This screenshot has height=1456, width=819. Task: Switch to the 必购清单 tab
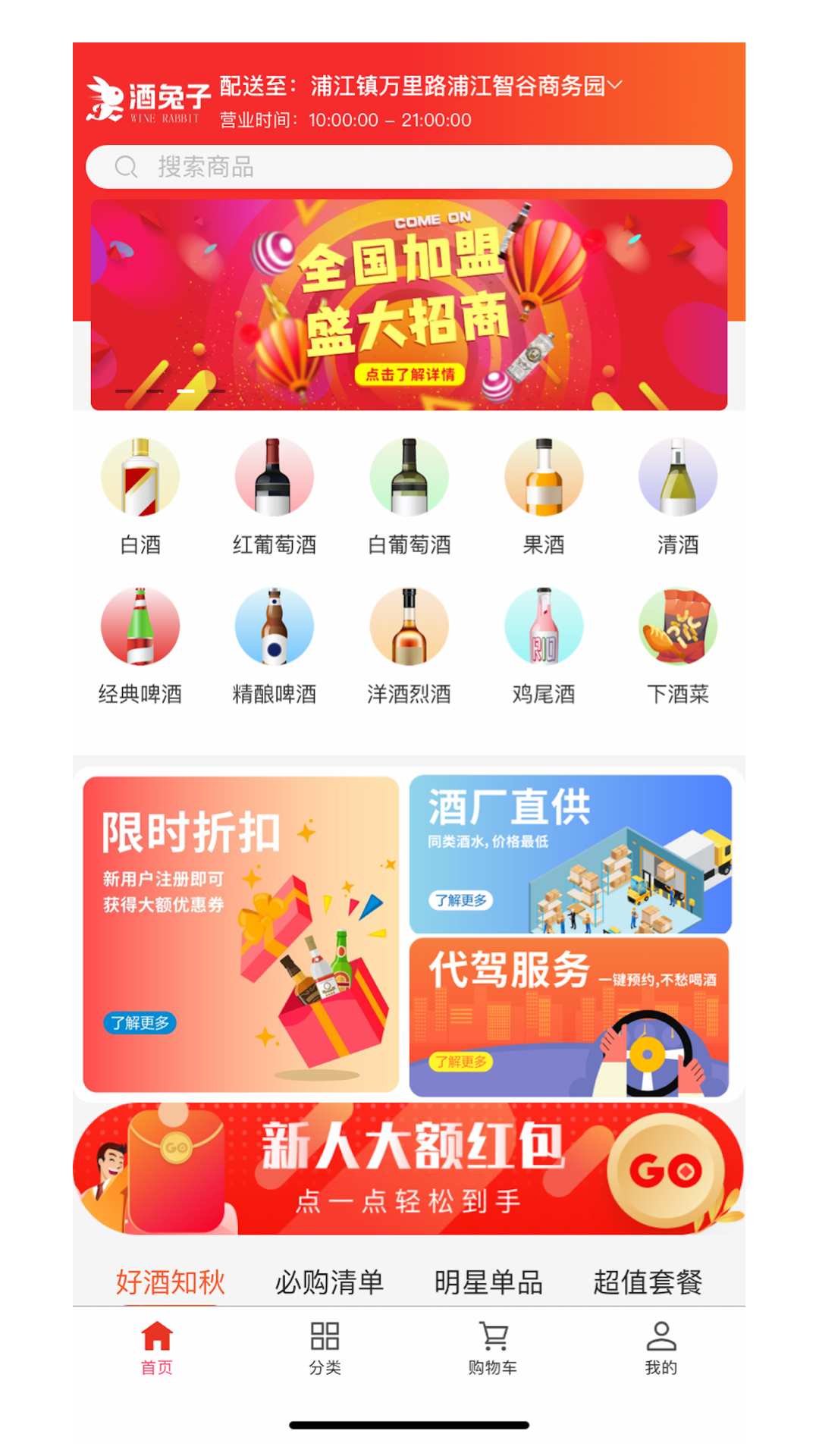coord(331,1280)
